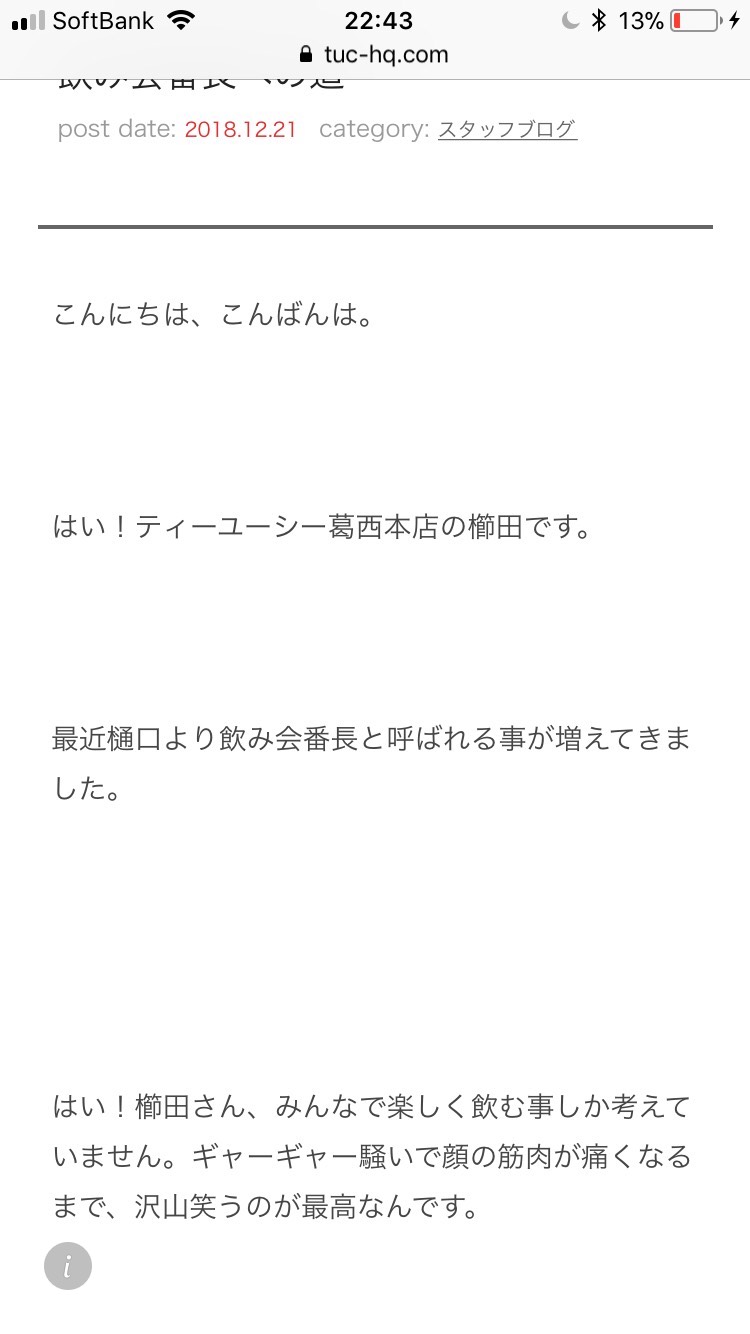
Task: Open the round info icon button
Action: tap(68, 1268)
